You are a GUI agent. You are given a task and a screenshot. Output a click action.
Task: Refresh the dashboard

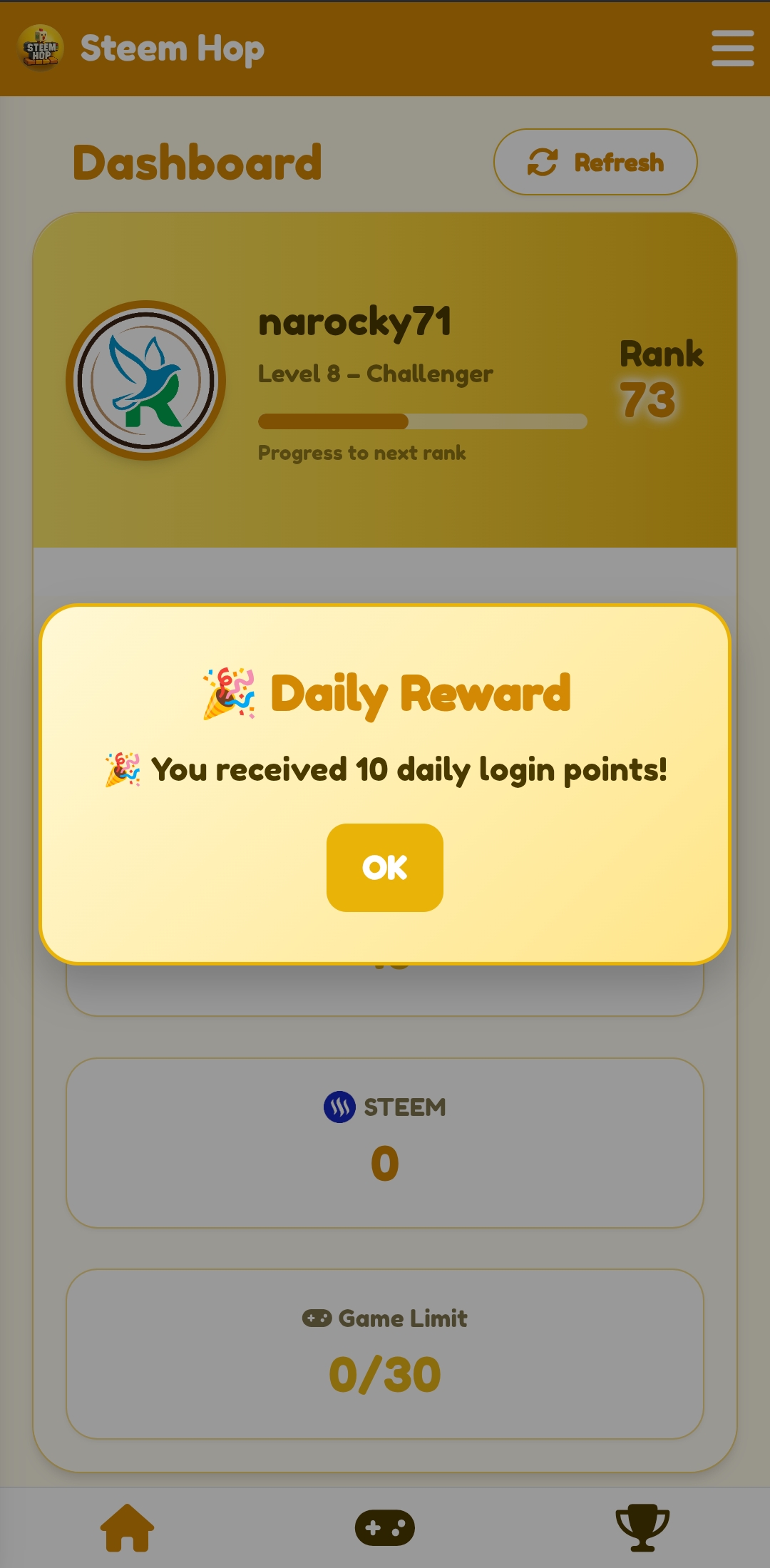(x=595, y=162)
